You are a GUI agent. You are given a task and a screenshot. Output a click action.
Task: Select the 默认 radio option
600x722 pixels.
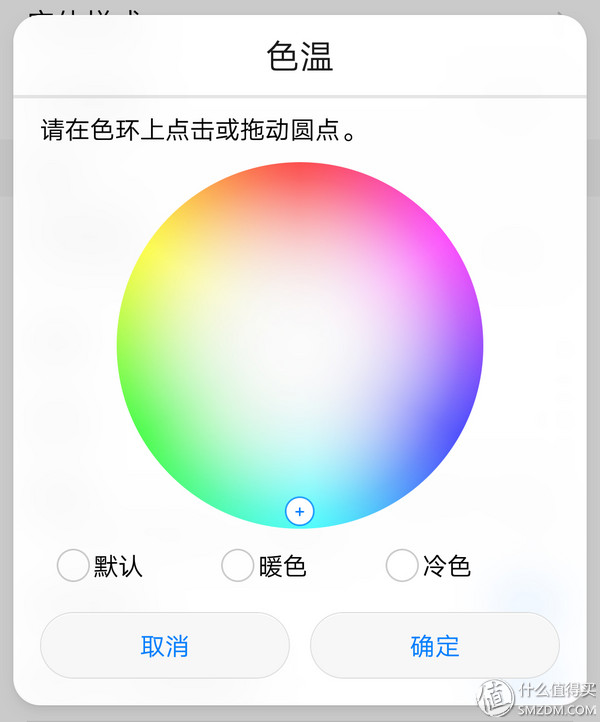click(x=74, y=565)
